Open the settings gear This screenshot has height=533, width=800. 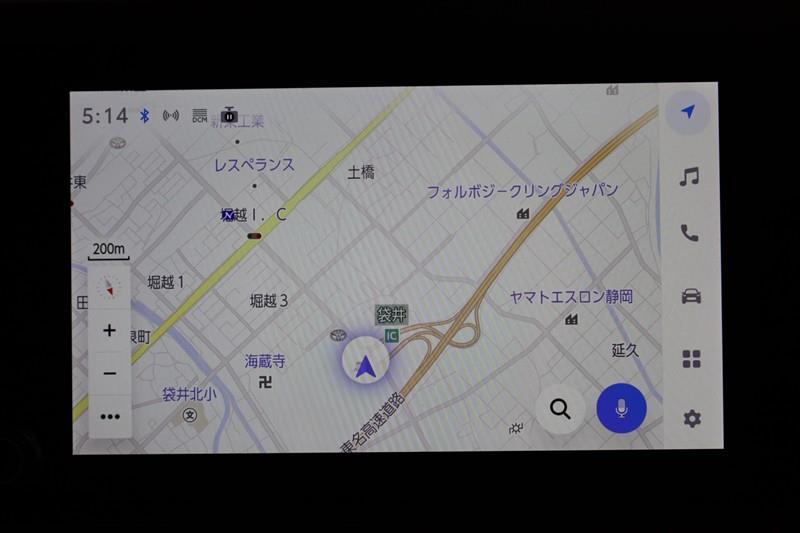pos(691,418)
